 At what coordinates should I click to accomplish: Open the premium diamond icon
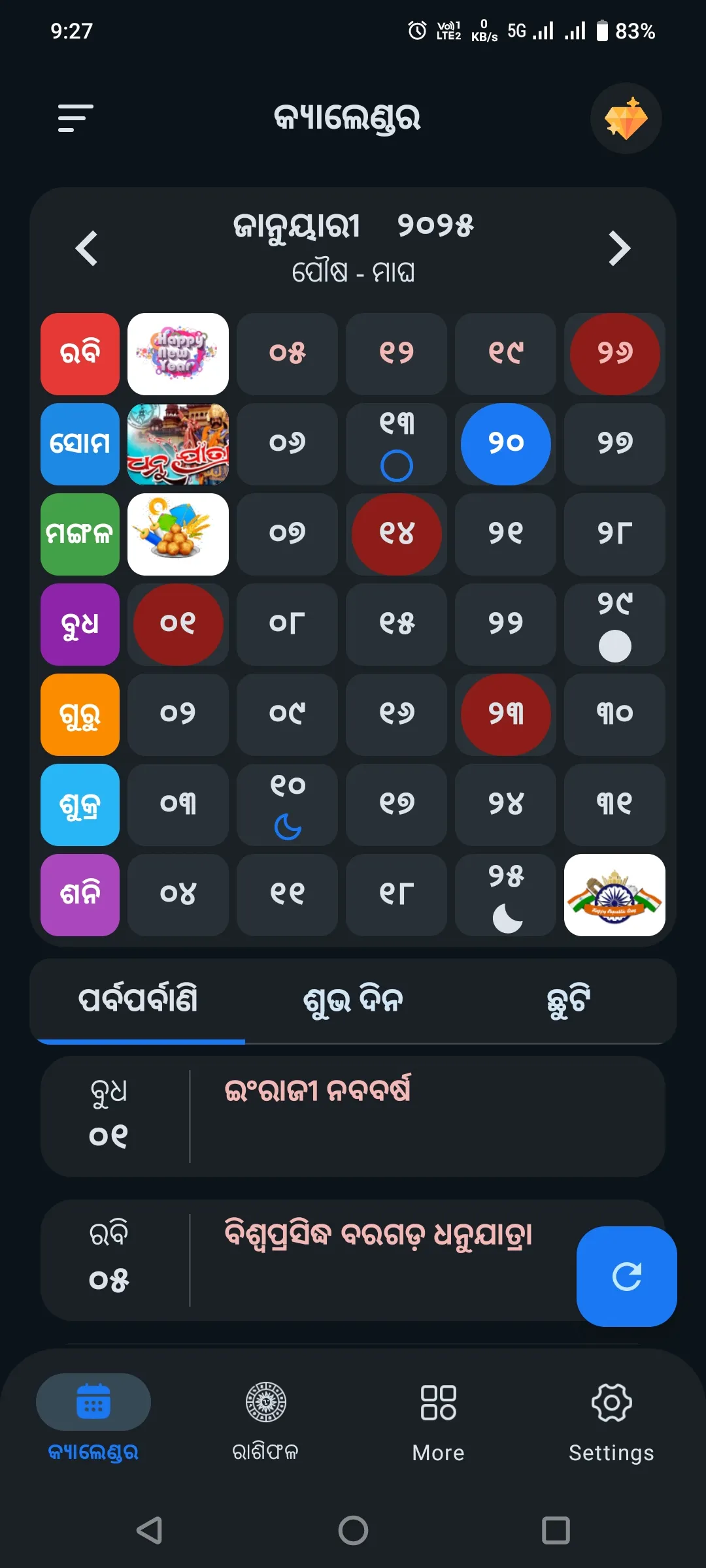point(626,118)
